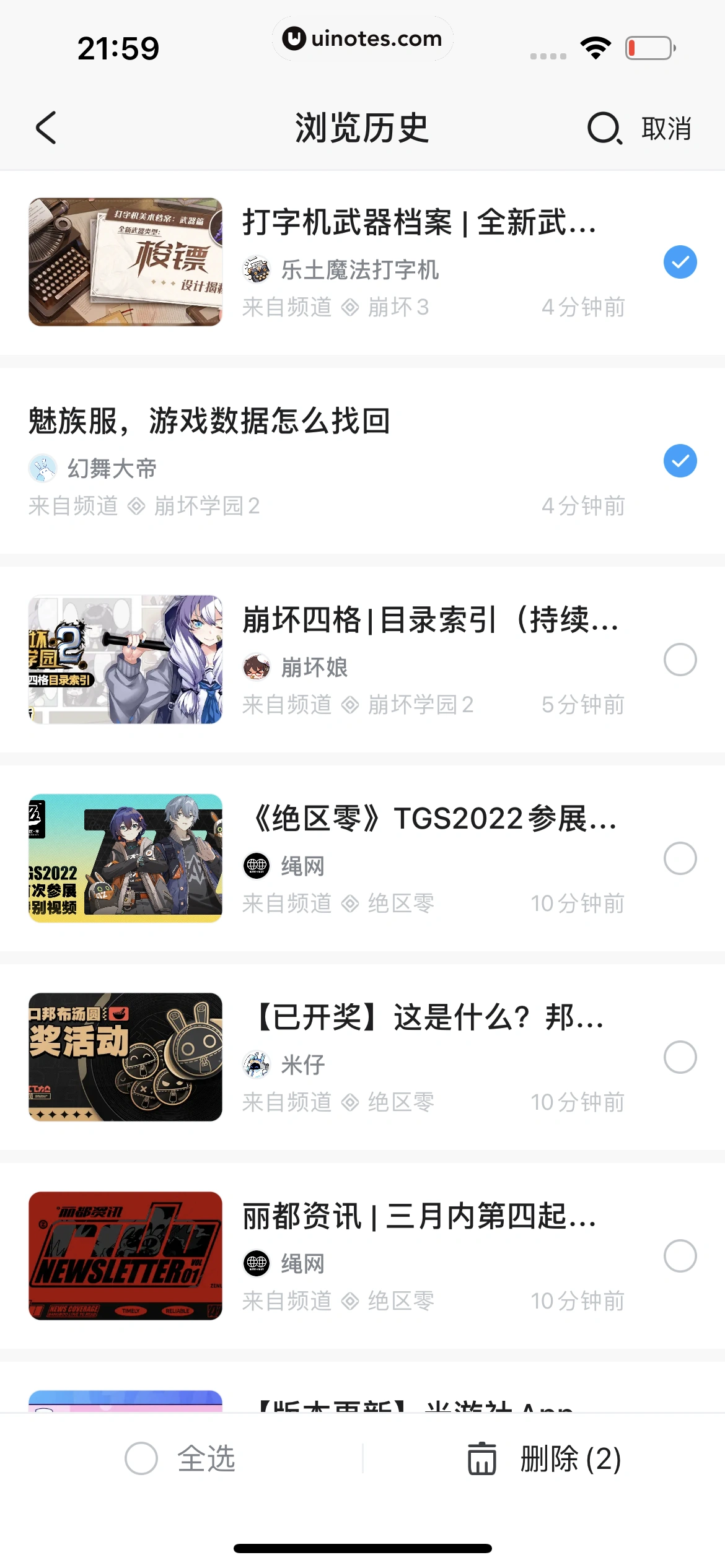Open the 打字机武器档案 thumbnail image
The width and height of the screenshot is (725, 1568).
click(x=125, y=262)
